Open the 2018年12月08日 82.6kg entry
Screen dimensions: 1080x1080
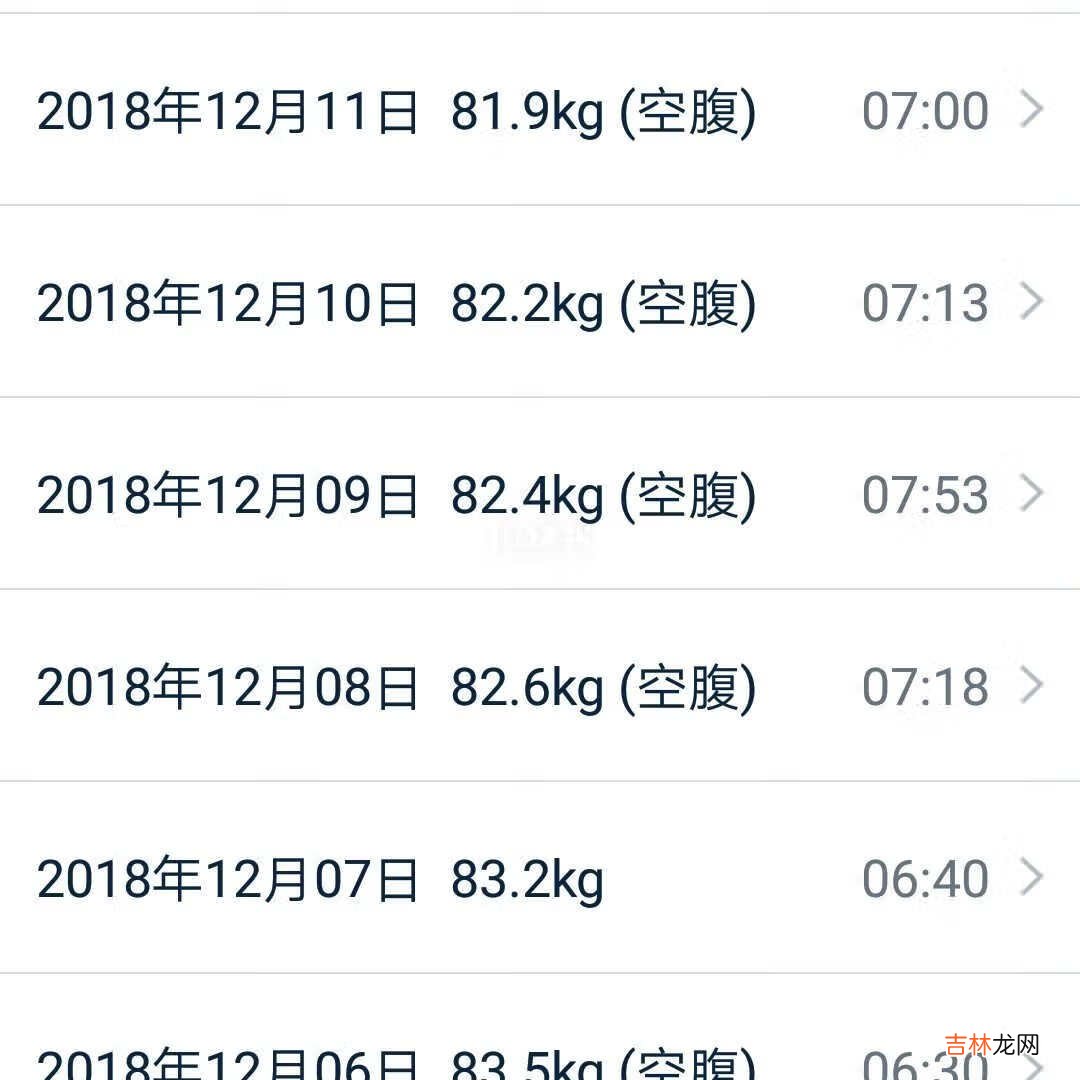pos(540,686)
